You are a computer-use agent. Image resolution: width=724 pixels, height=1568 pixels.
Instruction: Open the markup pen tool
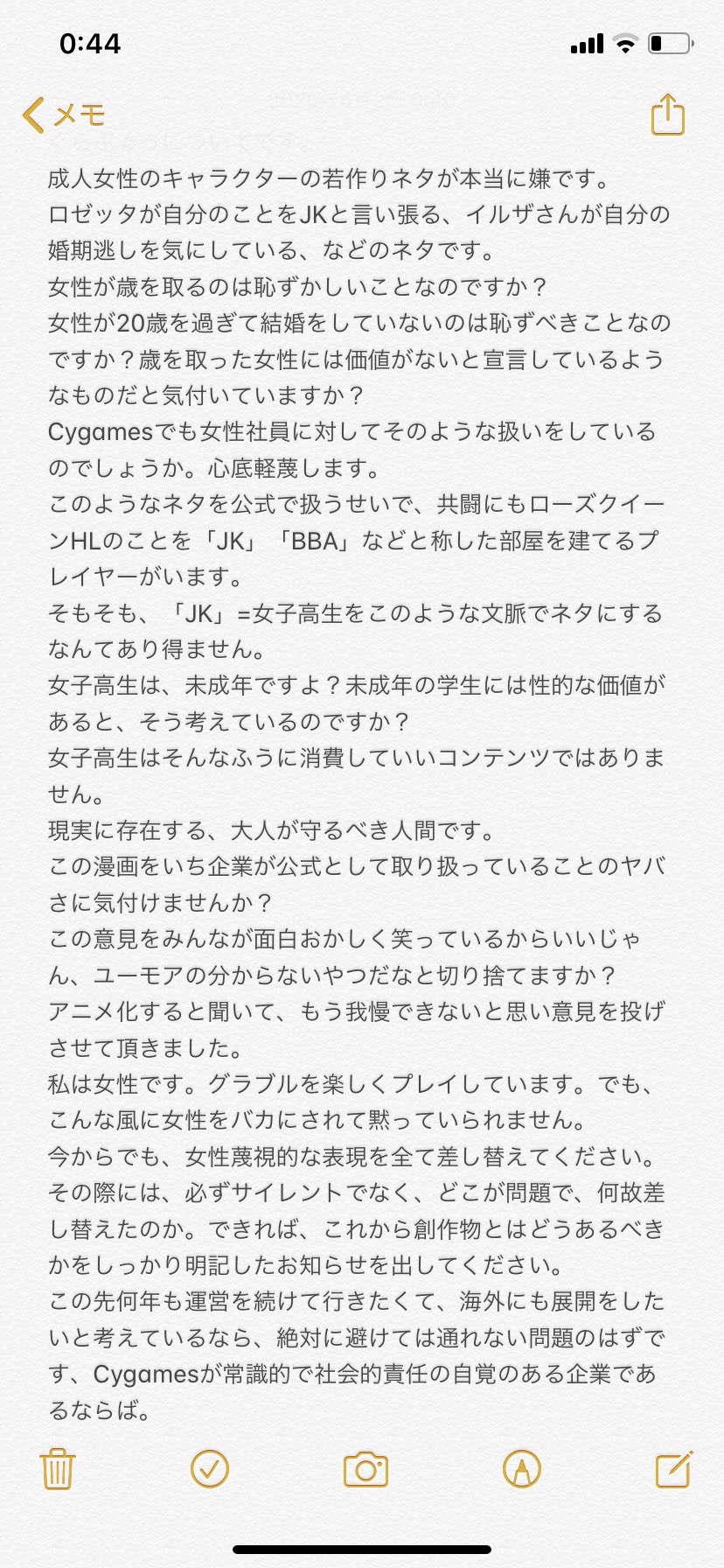[522, 1468]
